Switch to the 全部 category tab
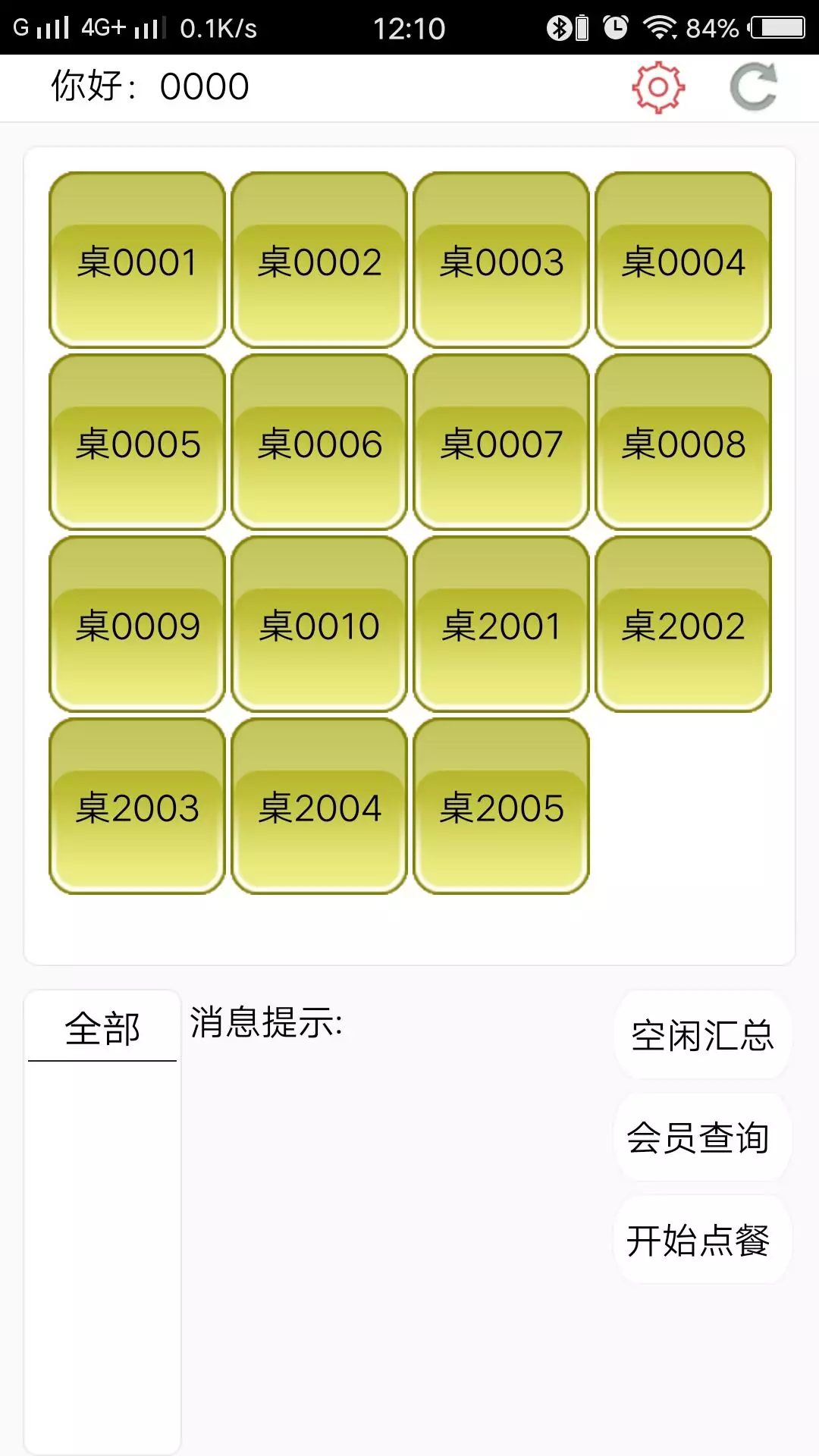Image resolution: width=819 pixels, height=1456 pixels. [x=102, y=1028]
